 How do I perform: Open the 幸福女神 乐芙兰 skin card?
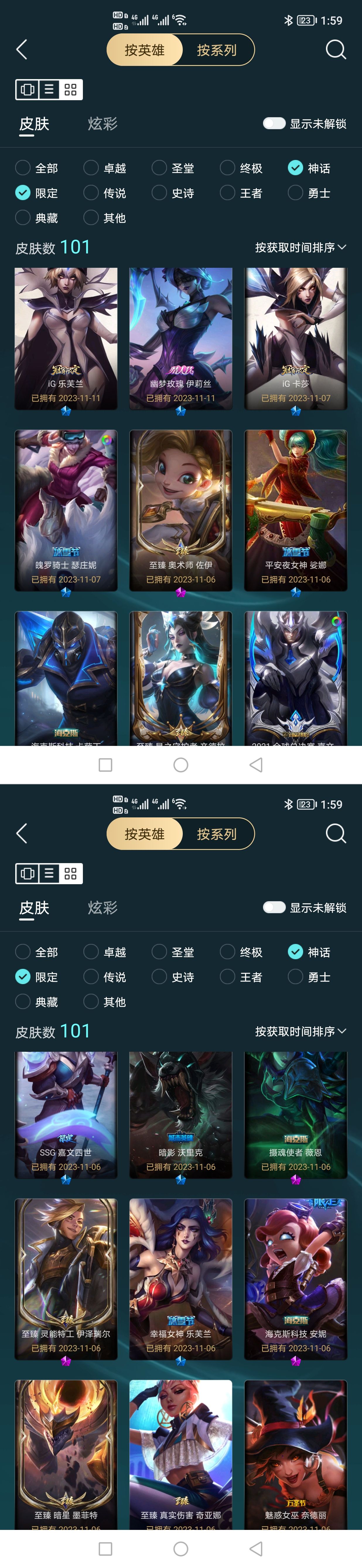click(x=181, y=1278)
